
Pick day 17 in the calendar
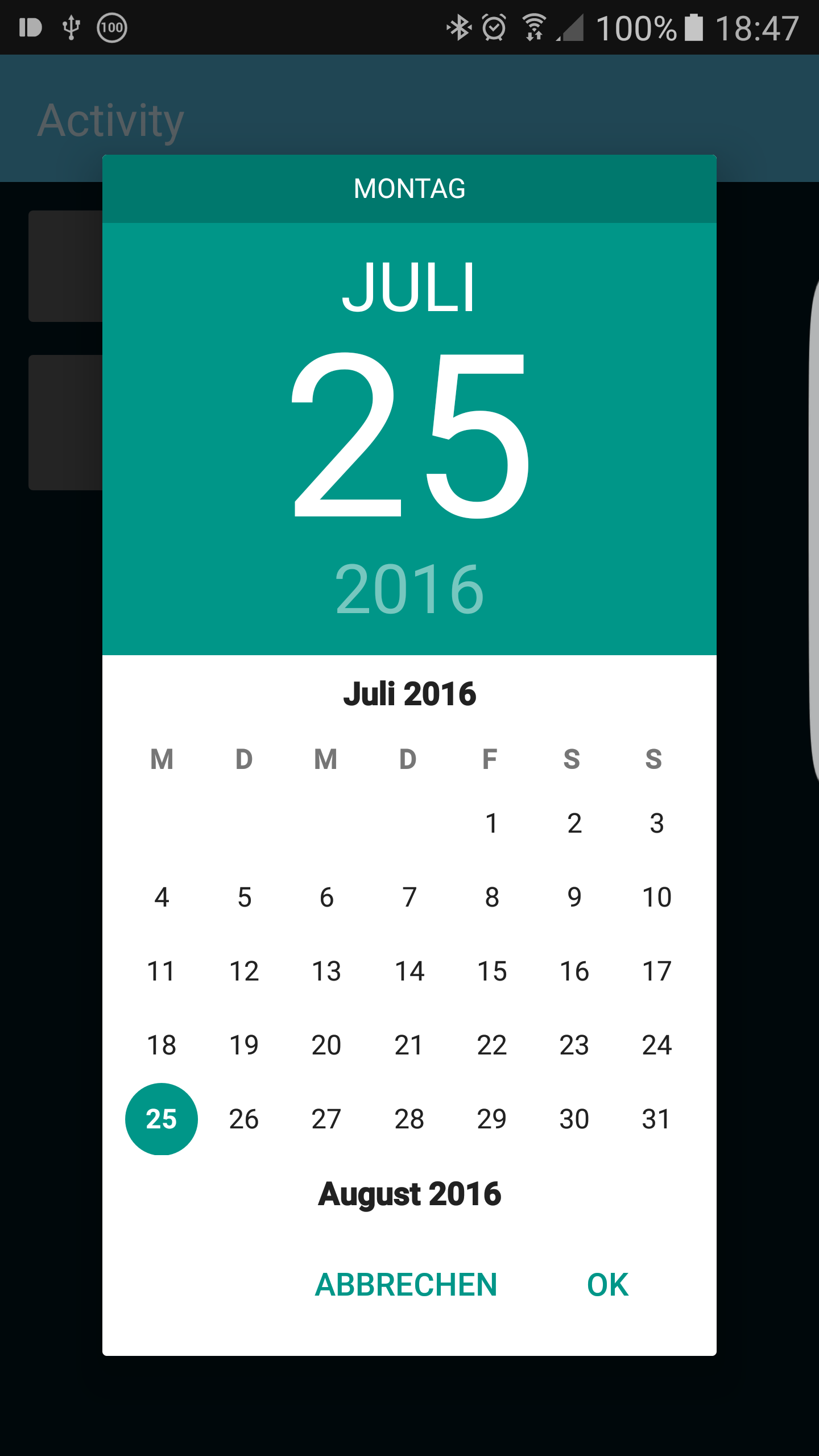656,971
